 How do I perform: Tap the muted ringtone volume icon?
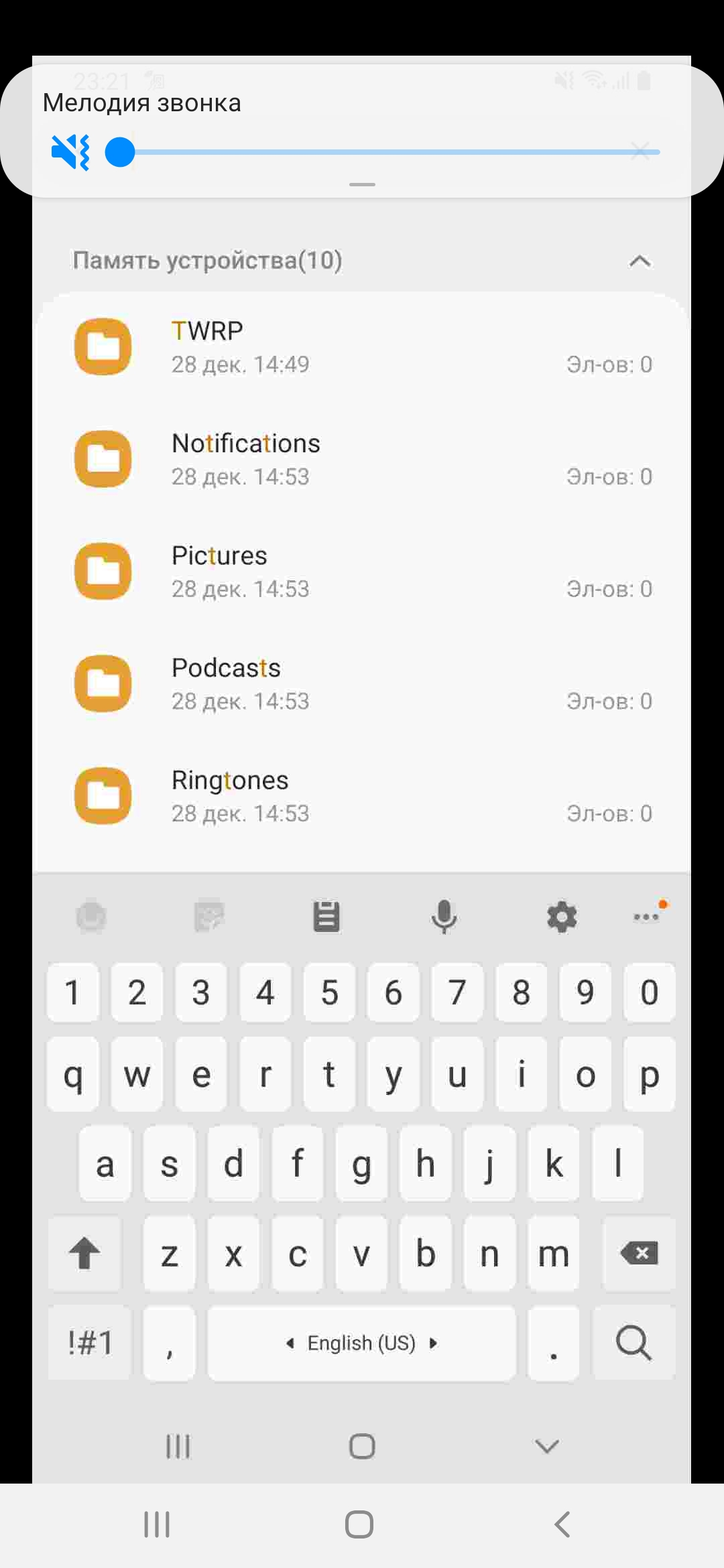click(x=70, y=152)
